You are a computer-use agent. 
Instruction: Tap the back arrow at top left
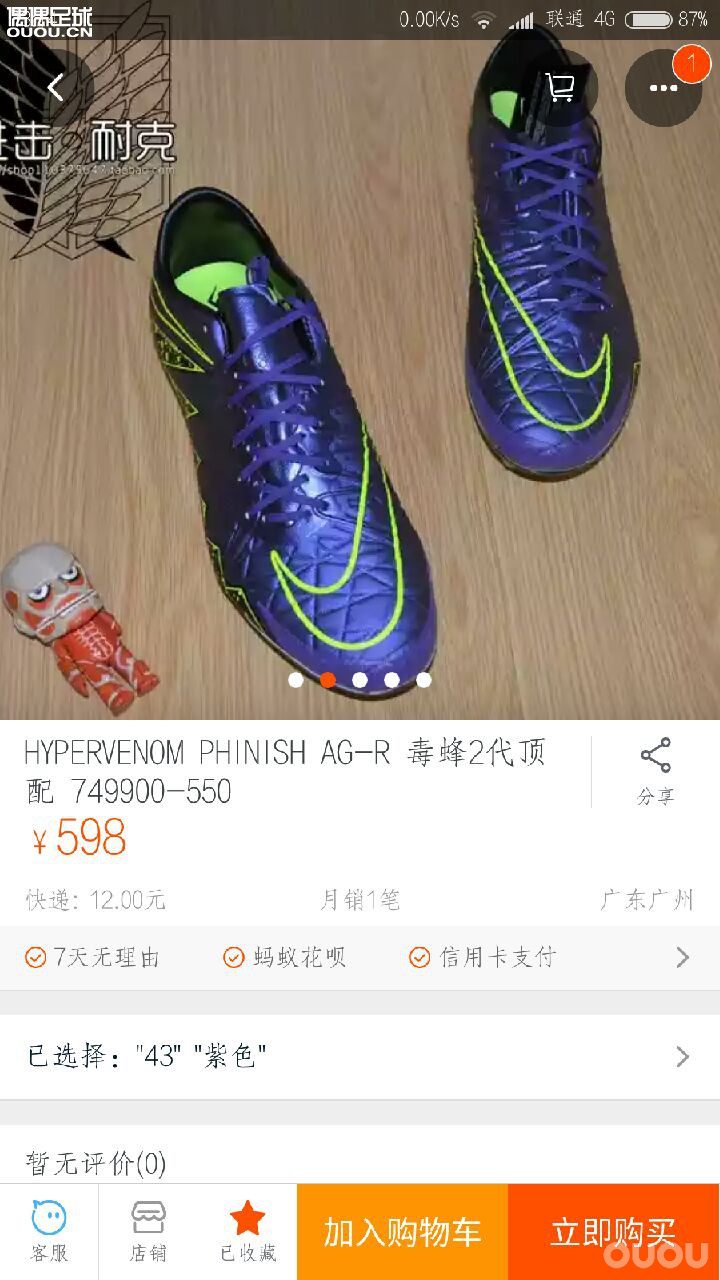click(57, 87)
